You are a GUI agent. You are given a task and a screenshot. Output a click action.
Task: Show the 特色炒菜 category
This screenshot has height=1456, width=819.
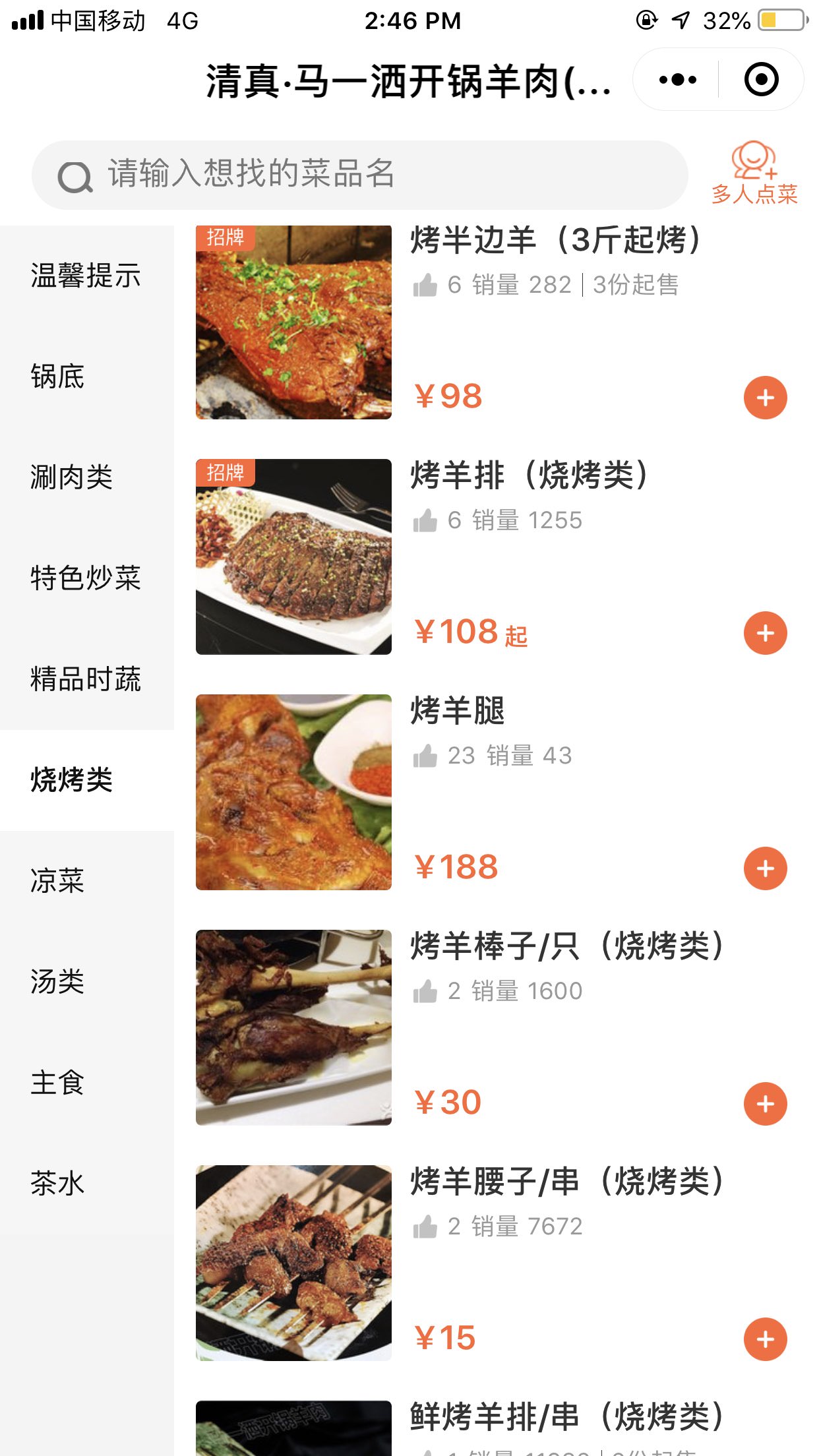(86, 578)
